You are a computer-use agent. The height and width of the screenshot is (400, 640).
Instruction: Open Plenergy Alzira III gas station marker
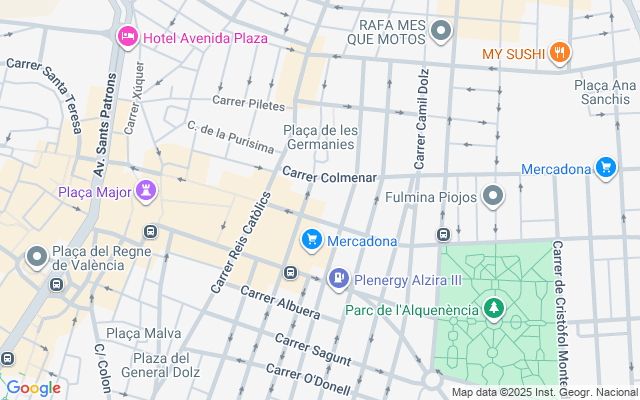click(x=339, y=279)
